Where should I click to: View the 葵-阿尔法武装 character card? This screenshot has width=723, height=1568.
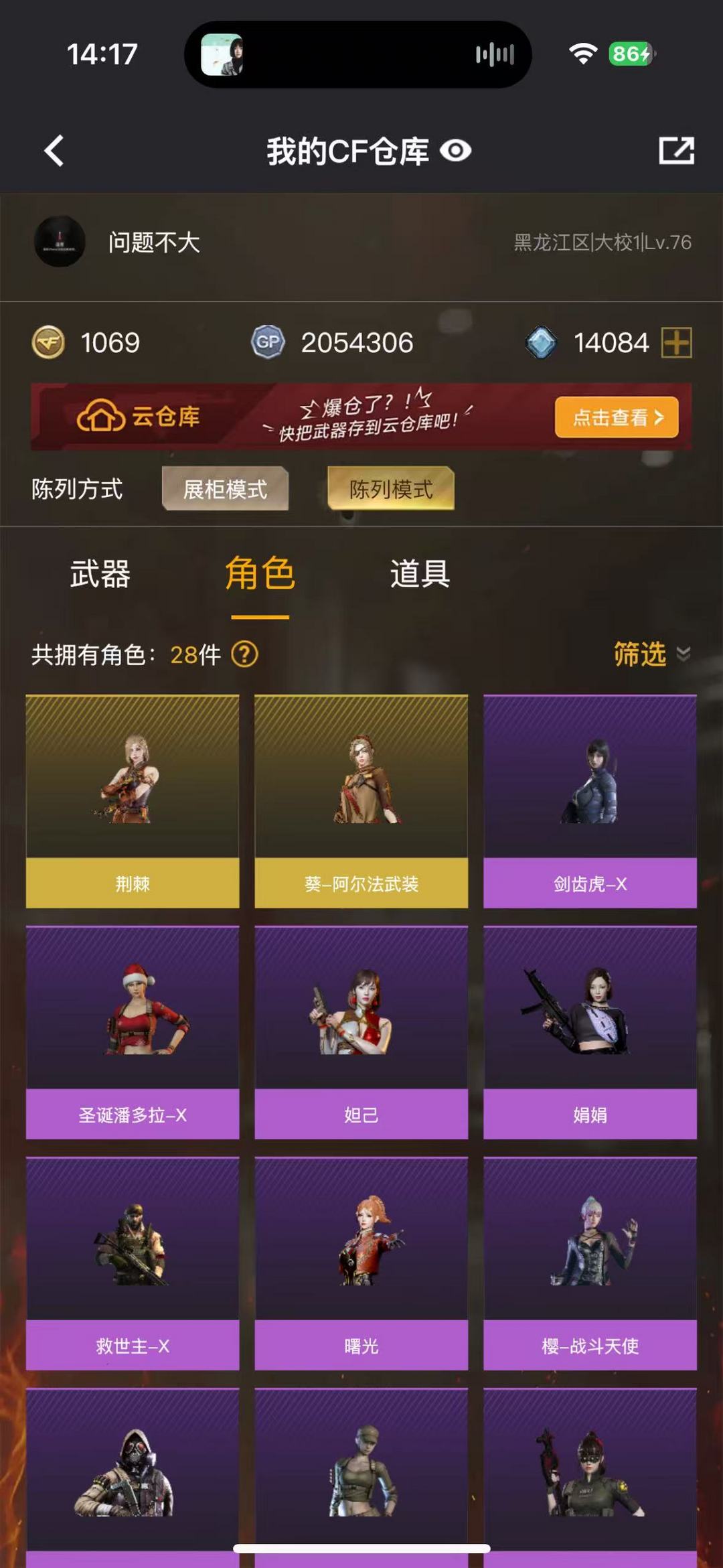361,801
